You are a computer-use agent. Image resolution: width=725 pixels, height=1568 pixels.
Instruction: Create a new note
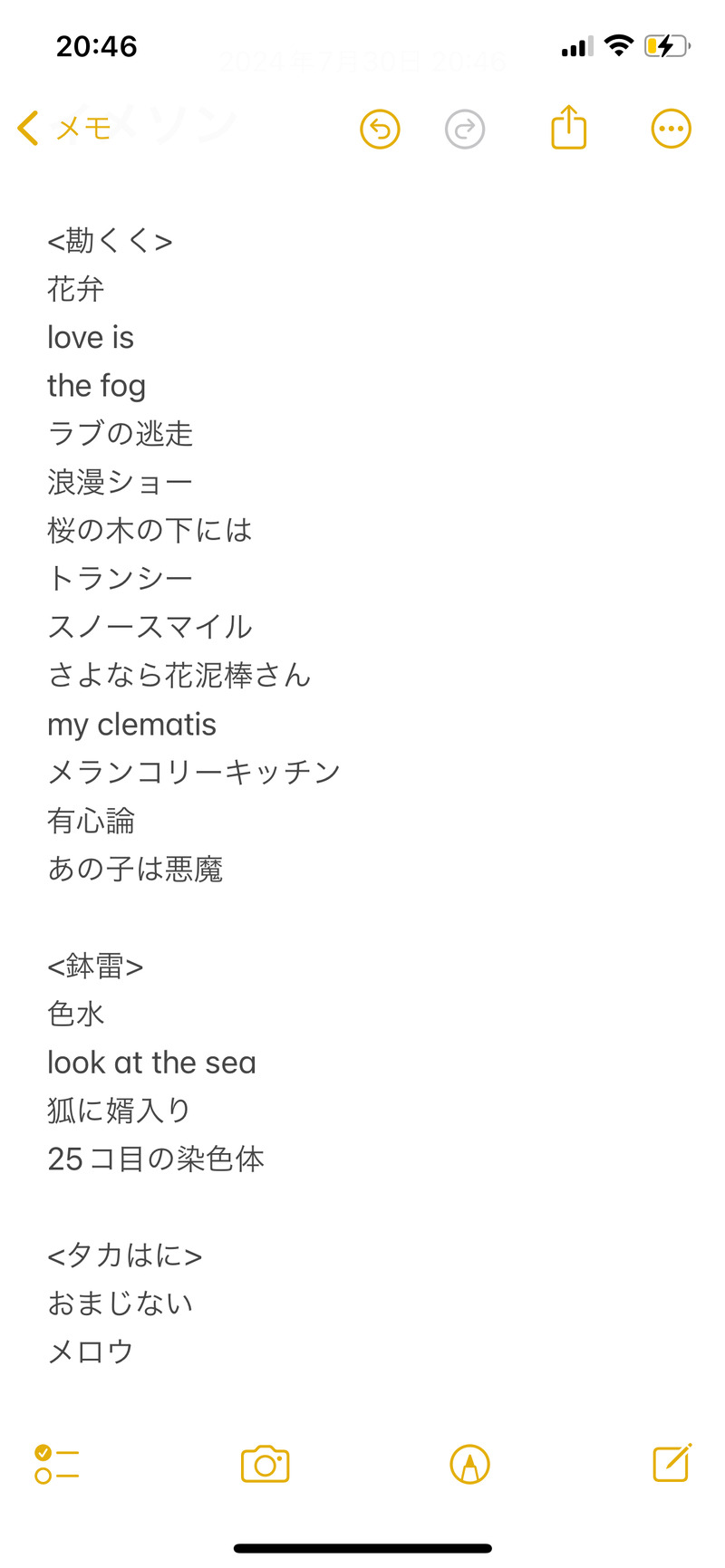pyautogui.click(x=672, y=1462)
